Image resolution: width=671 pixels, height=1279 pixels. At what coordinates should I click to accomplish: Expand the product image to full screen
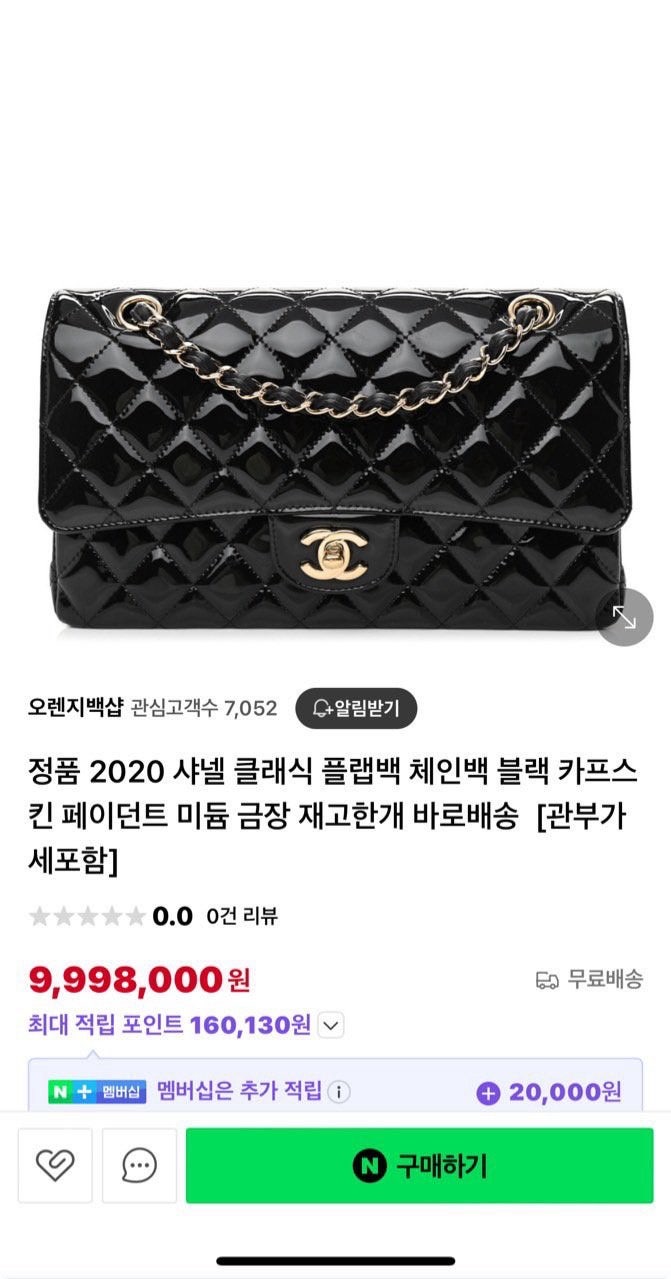(624, 618)
